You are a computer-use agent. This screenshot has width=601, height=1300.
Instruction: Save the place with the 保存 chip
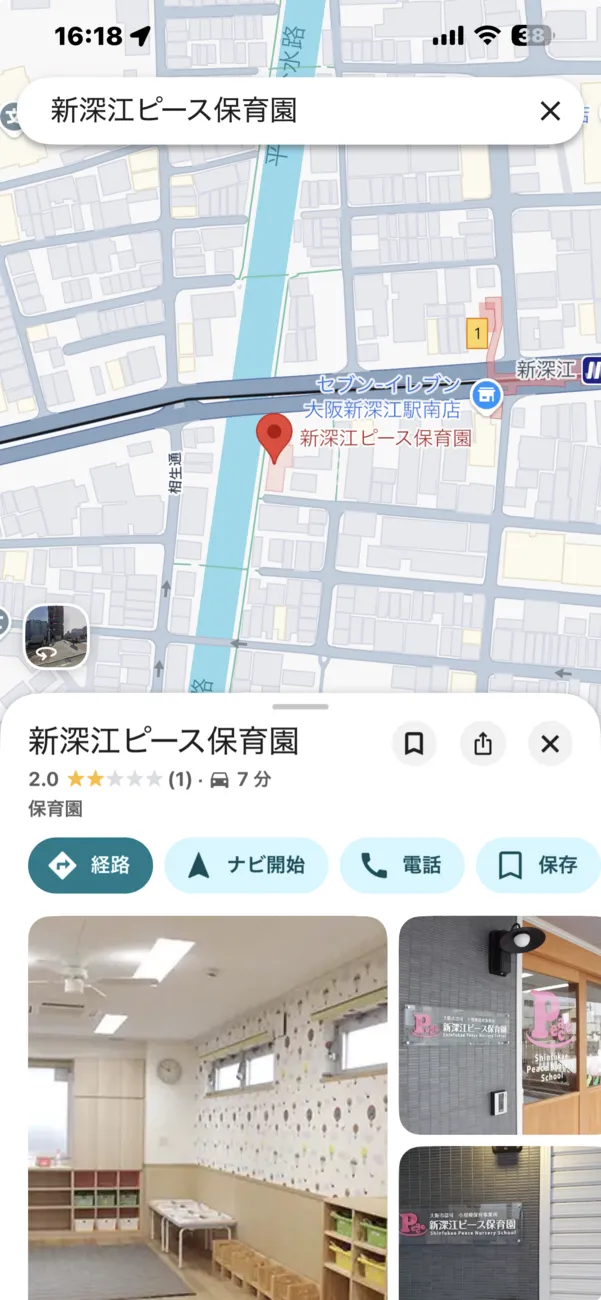[538, 865]
